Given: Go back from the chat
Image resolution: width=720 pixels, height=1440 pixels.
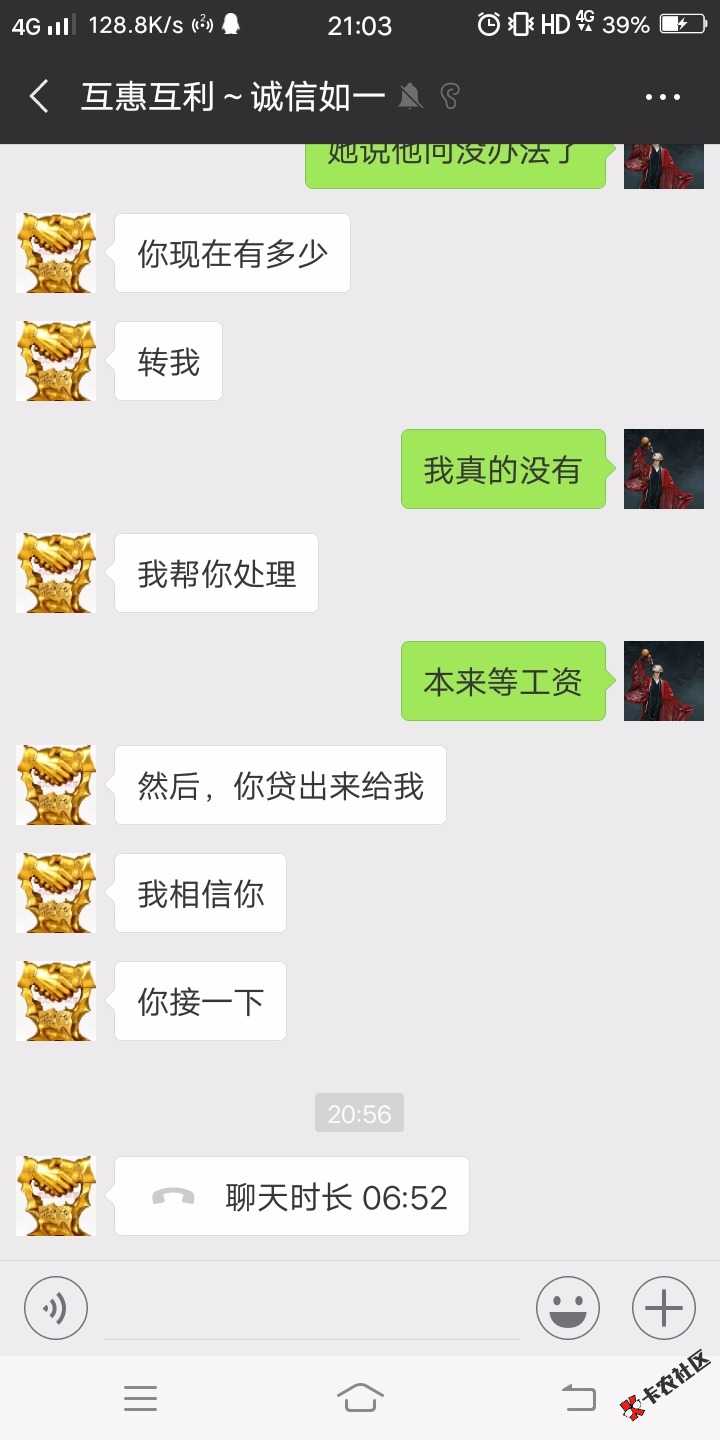Looking at the screenshot, I should pyautogui.click(x=39, y=97).
